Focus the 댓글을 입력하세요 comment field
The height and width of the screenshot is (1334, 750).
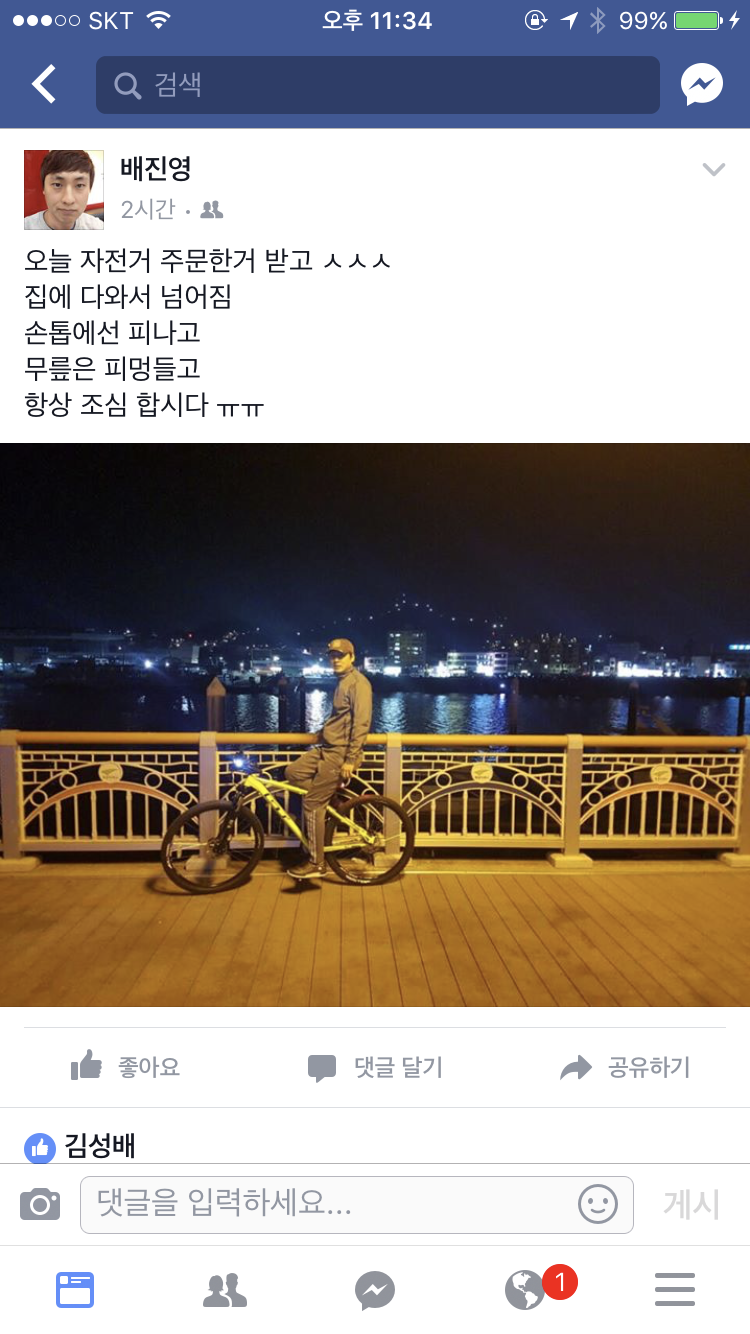coord(330,1204)
